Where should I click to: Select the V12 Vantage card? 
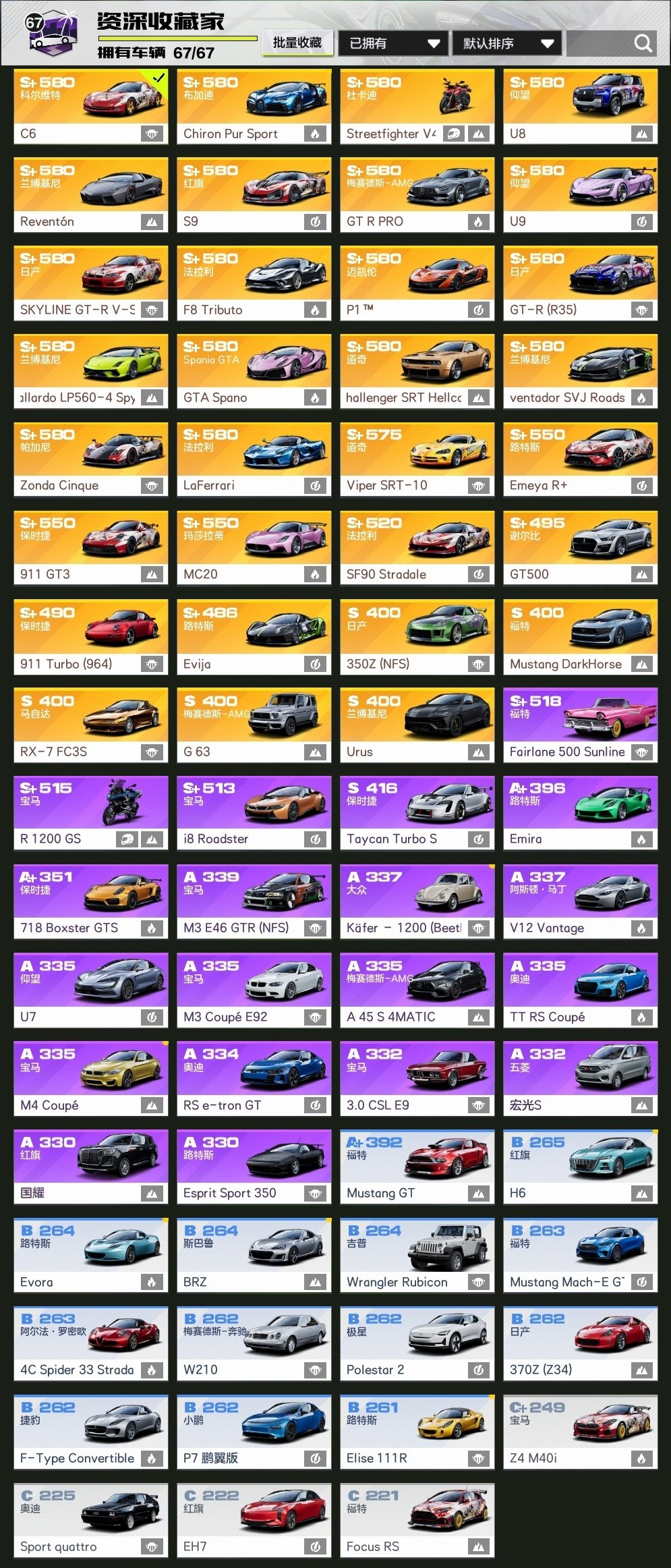click(x=580, y=901)
